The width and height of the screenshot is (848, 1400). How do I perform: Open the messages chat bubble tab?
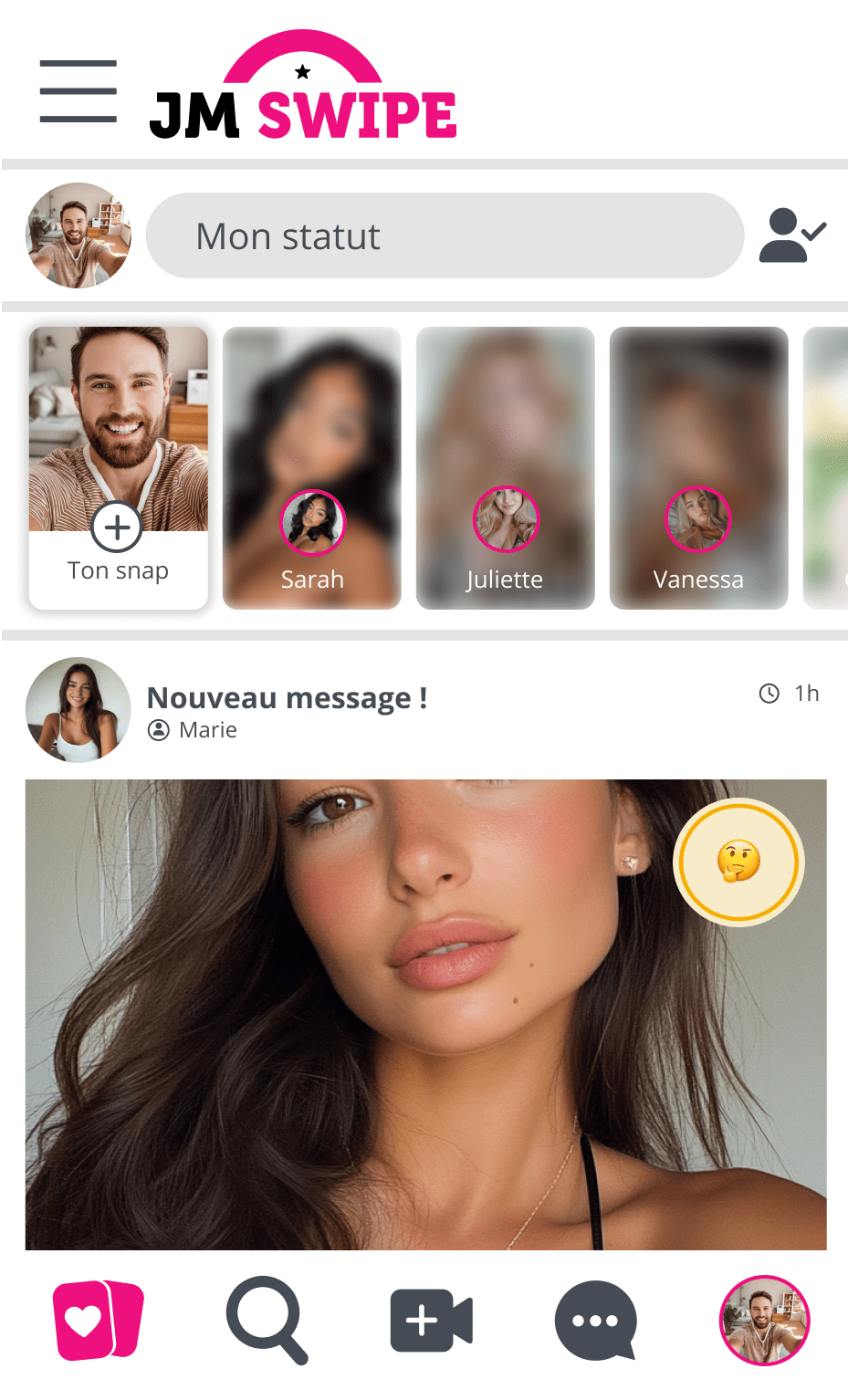coord(595,1321)
